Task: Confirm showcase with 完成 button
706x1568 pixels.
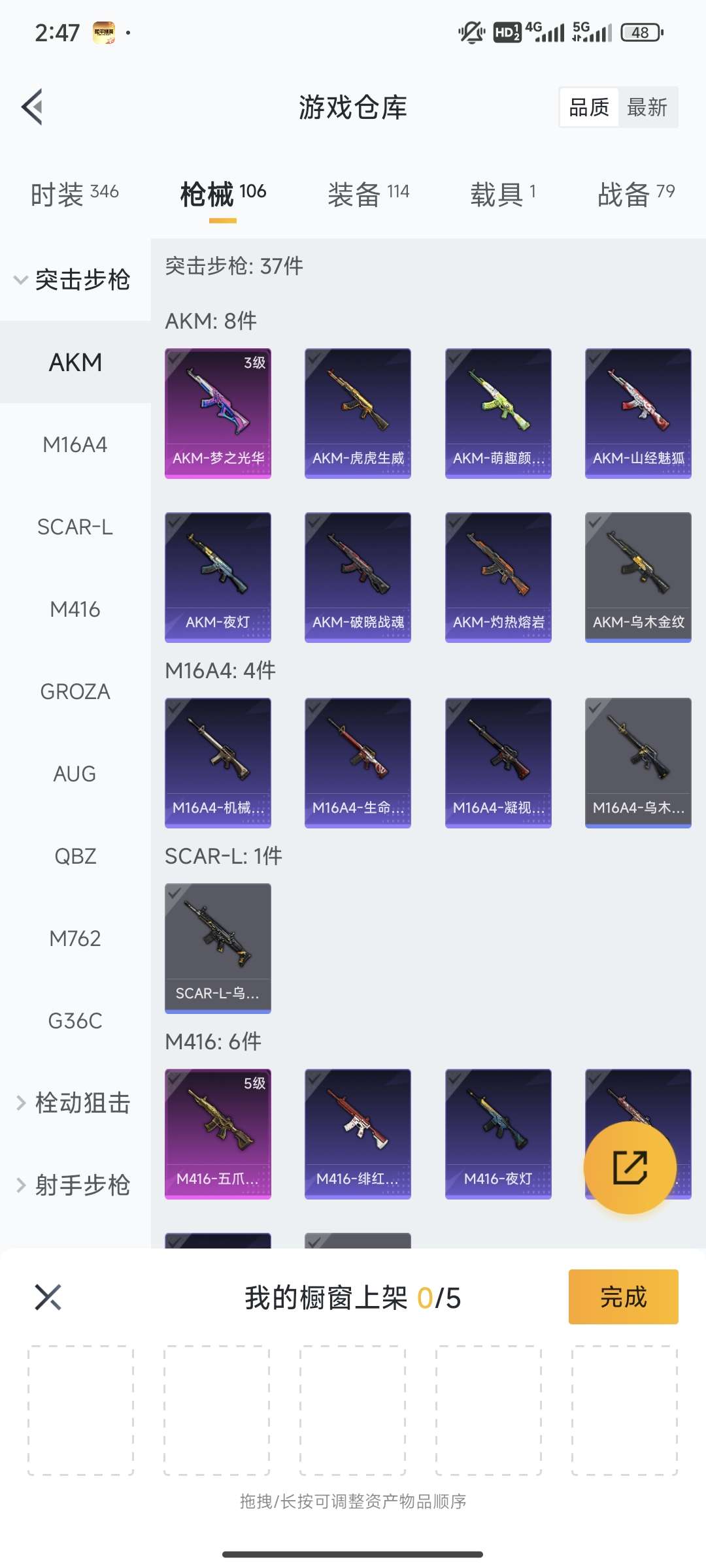Action: click(x=623, y=1297)
